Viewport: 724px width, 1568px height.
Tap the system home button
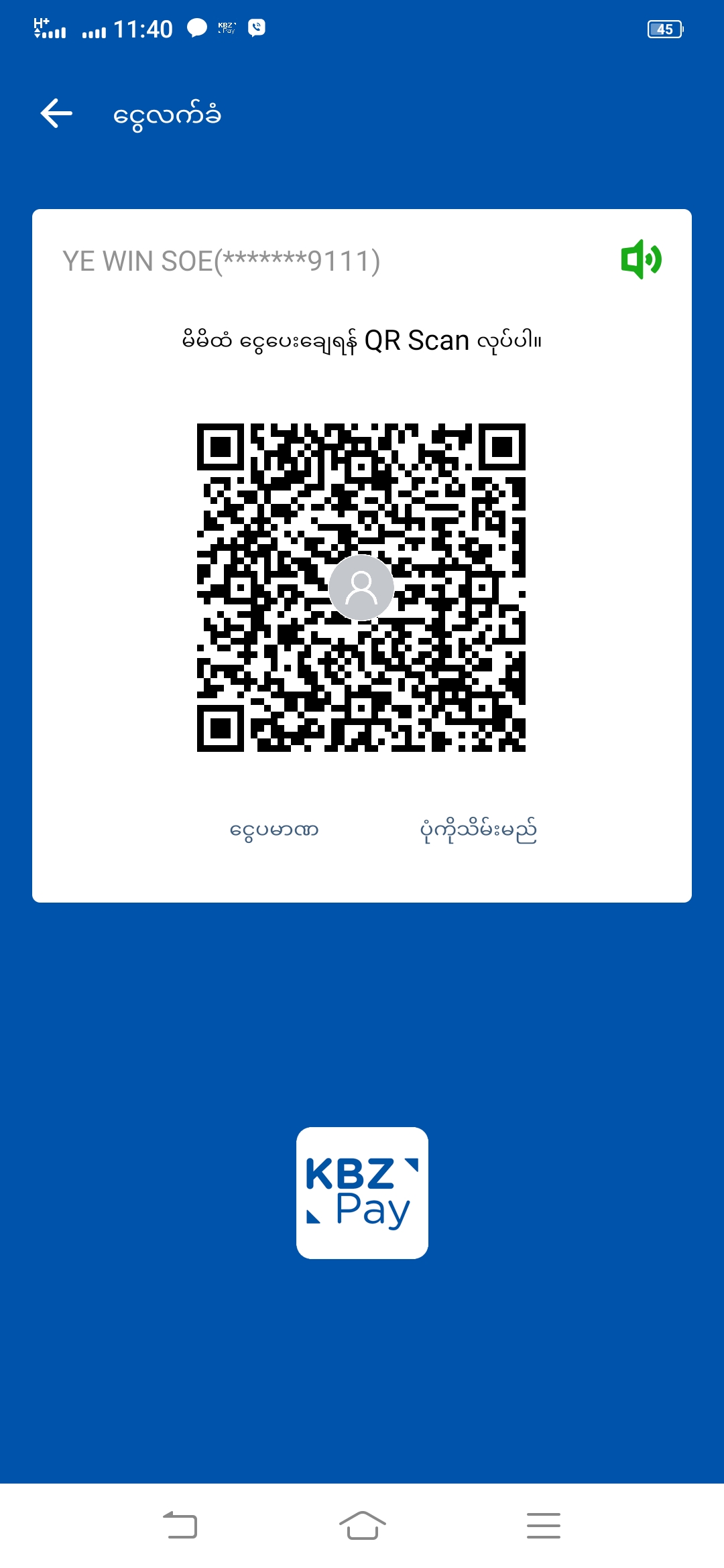coord(362,1525)
